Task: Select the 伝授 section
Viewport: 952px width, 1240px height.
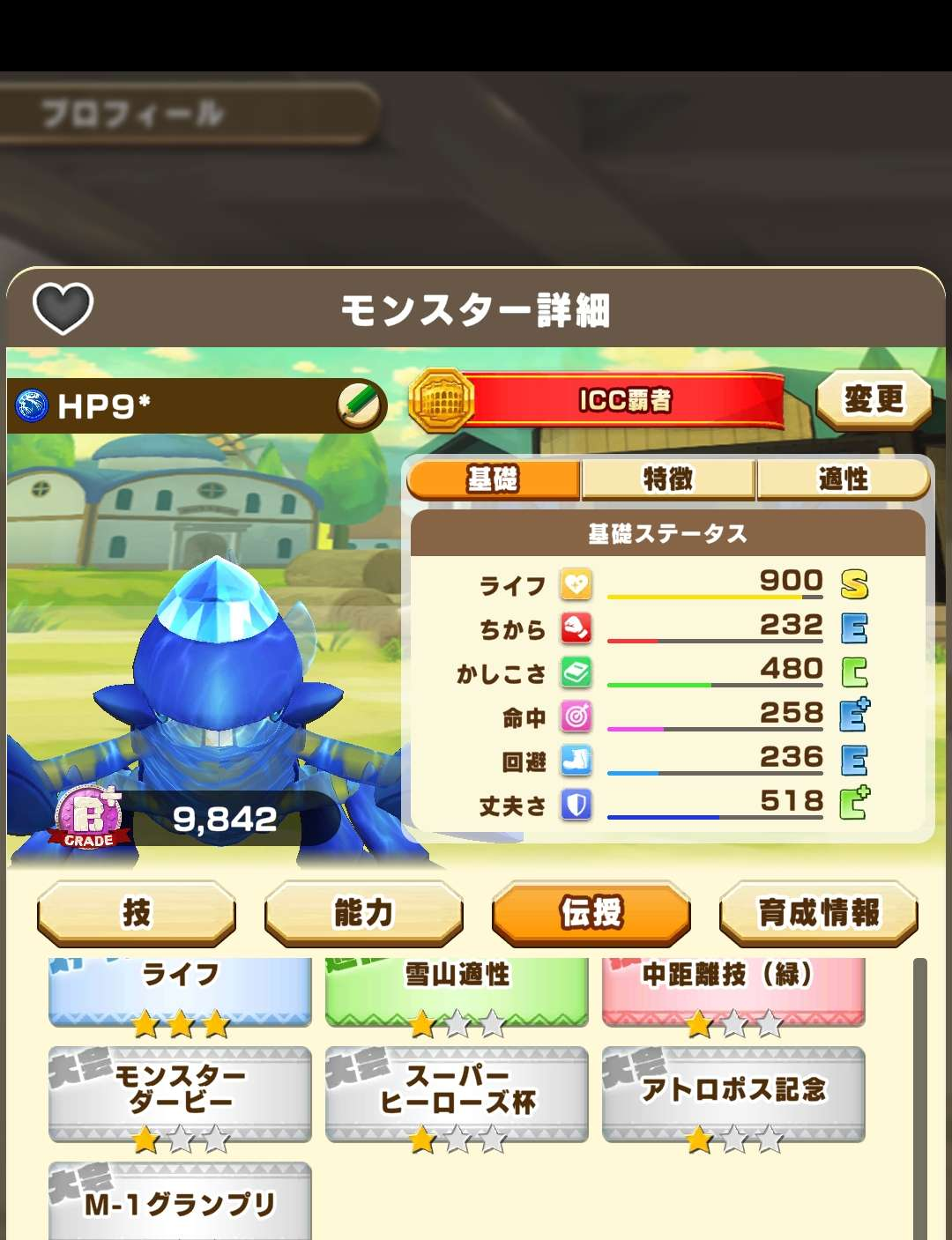Action: pyautogui.click(x=591, y=913)
